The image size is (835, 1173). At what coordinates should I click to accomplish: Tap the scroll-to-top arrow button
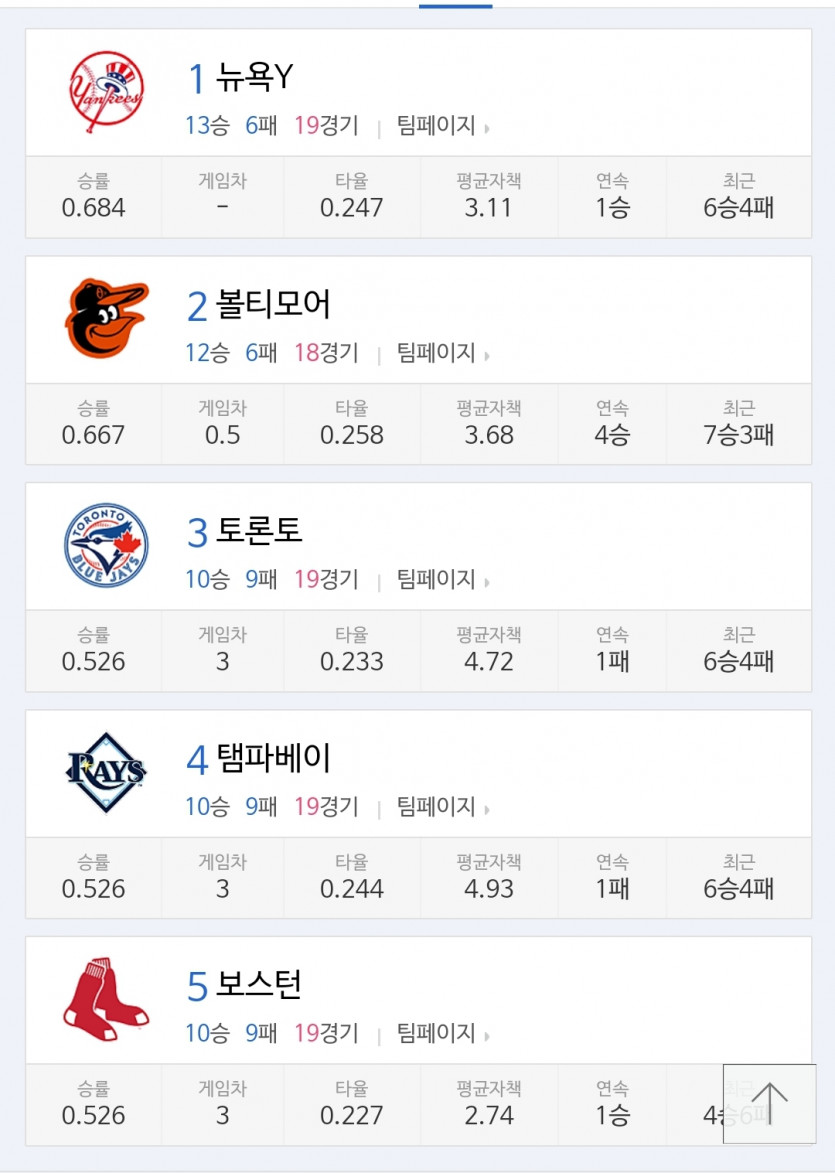pyautogui.click(x=769, y=1103)
